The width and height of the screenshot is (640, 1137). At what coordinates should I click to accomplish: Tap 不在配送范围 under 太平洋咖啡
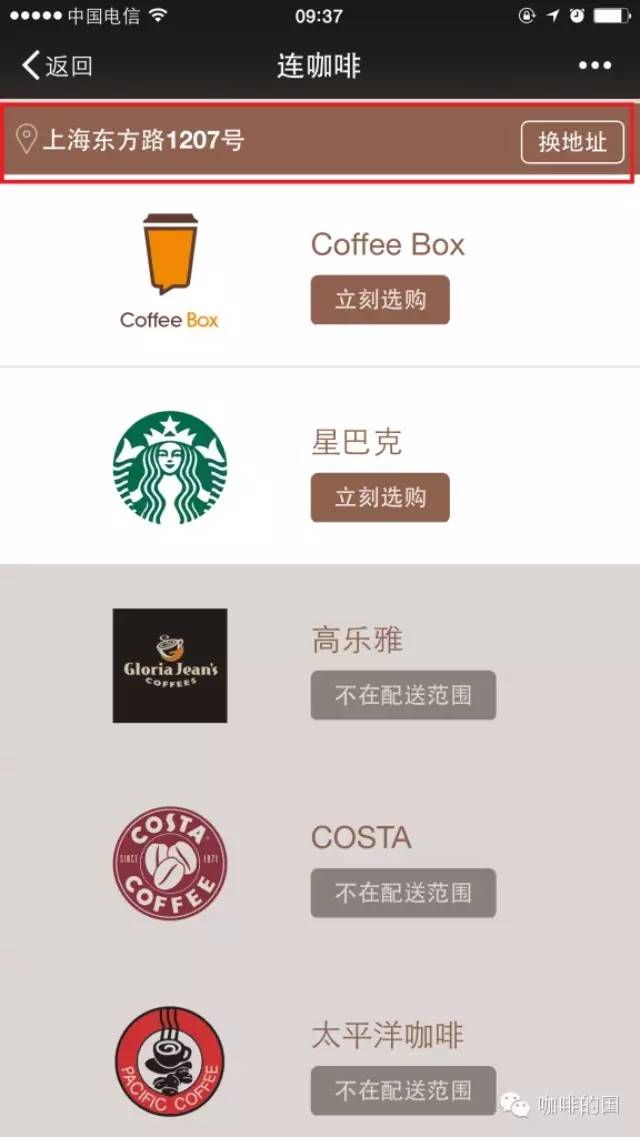pos(403,1090)
